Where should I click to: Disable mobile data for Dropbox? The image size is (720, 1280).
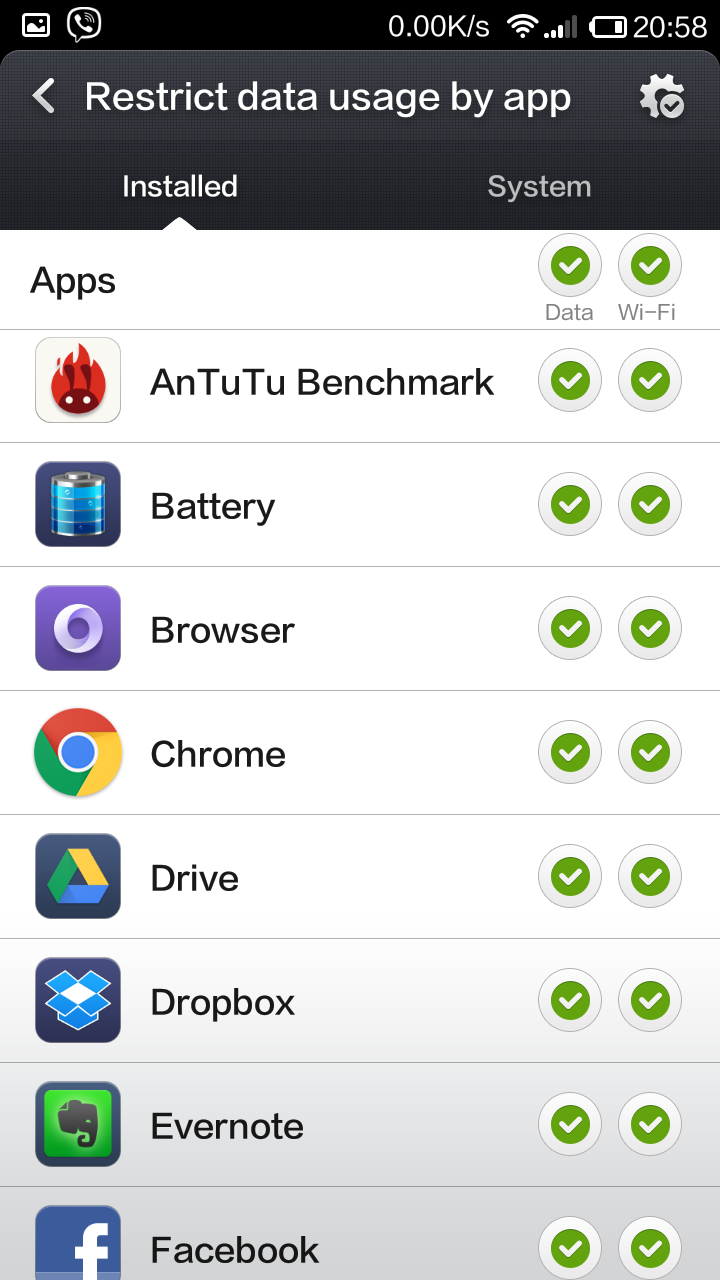coord(570,1001)
